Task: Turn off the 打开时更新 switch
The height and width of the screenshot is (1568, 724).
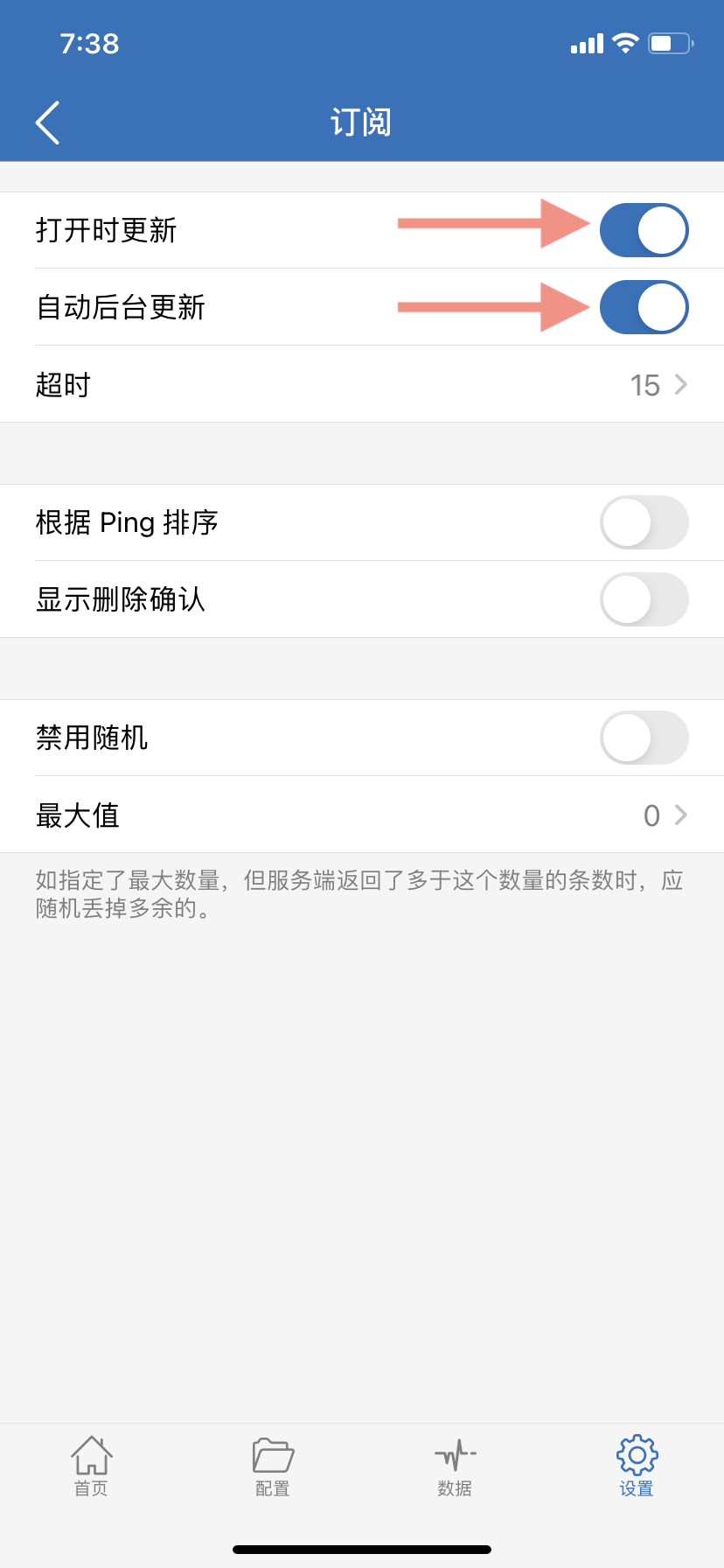Action: [644, 230]
